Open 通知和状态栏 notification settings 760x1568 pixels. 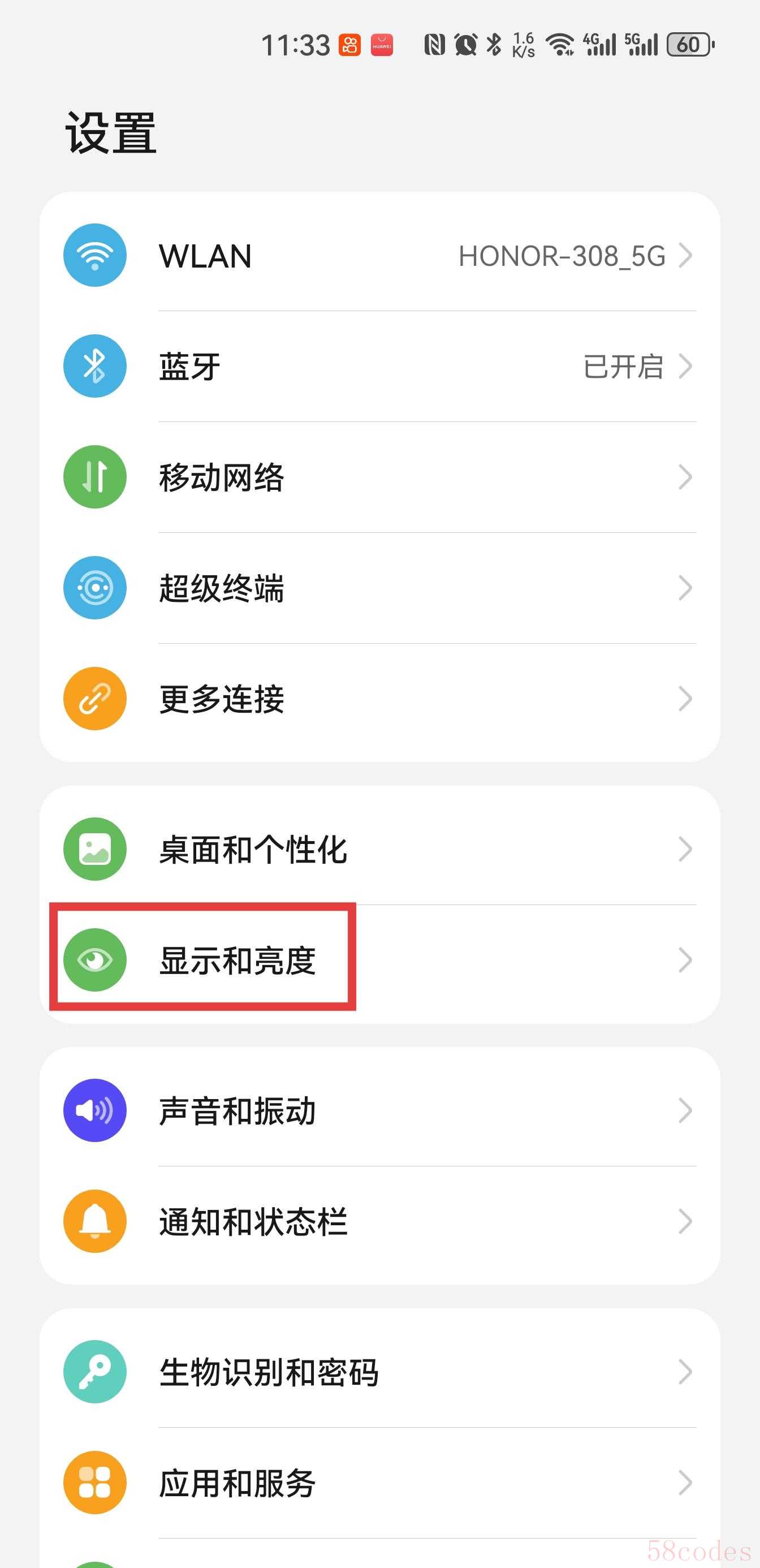tap(379, 1222)
